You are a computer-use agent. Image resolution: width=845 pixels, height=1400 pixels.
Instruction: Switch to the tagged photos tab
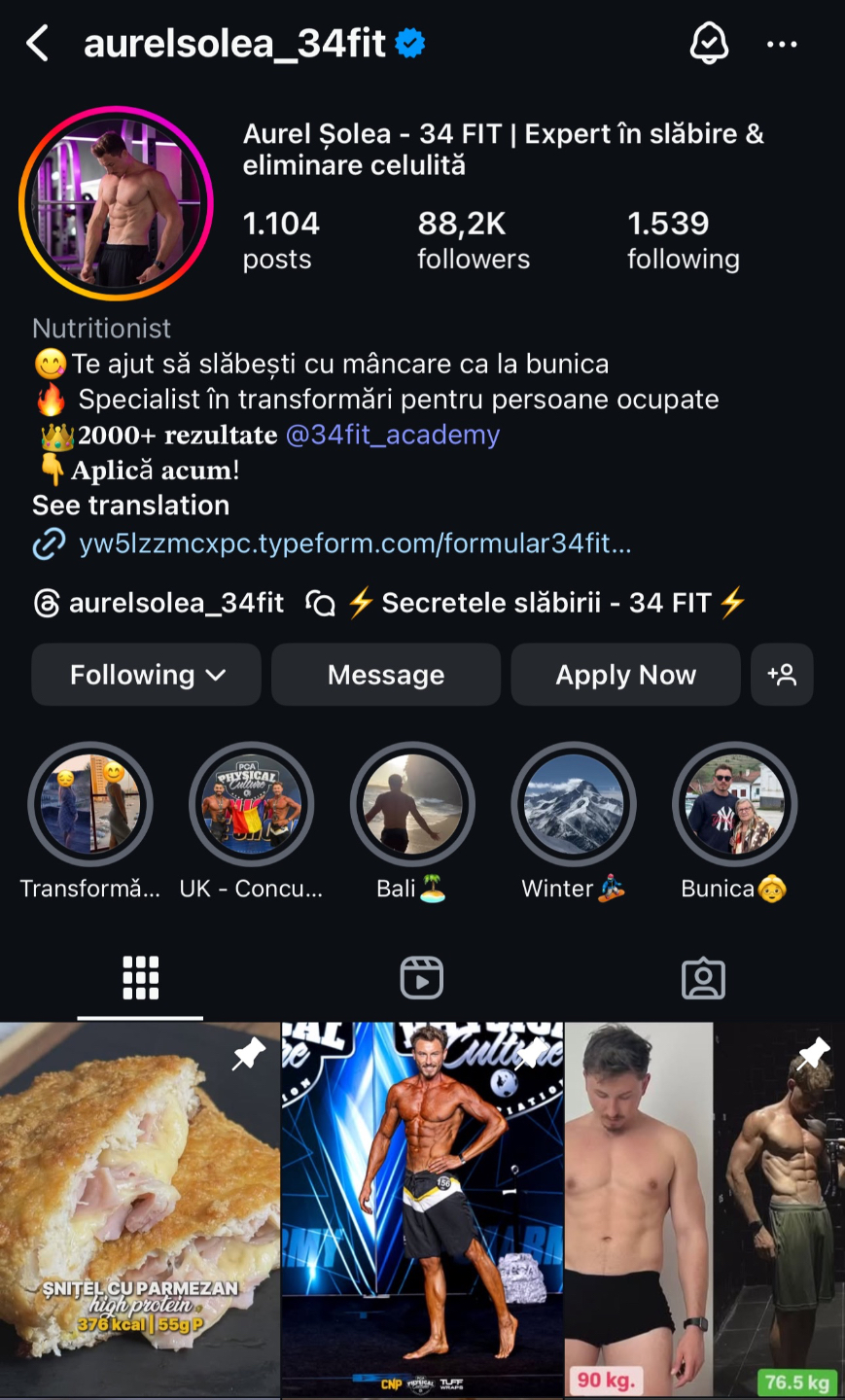703,978
